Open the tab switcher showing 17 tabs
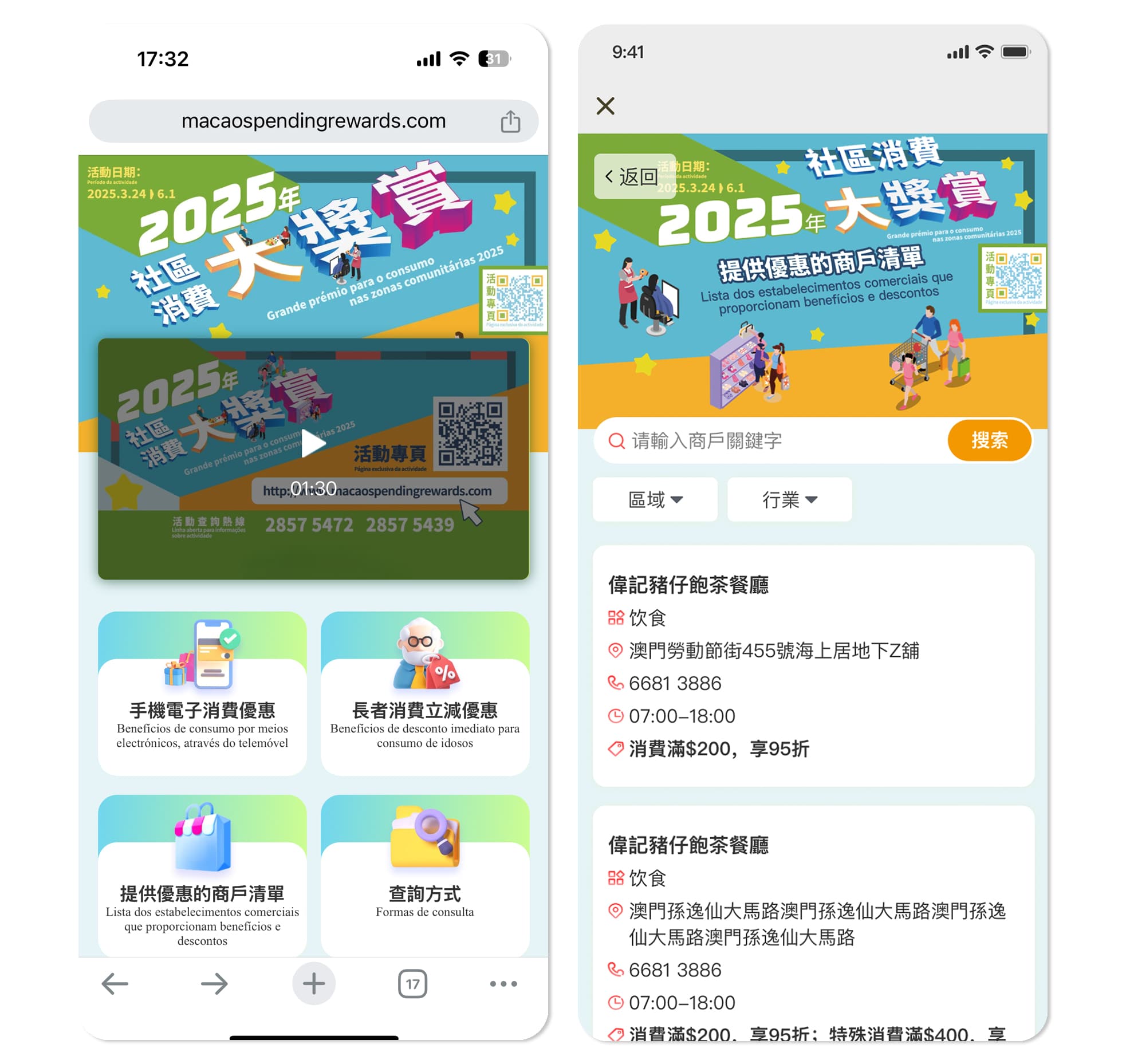This screenshot has width=1126, height=1064. point(412,984)
